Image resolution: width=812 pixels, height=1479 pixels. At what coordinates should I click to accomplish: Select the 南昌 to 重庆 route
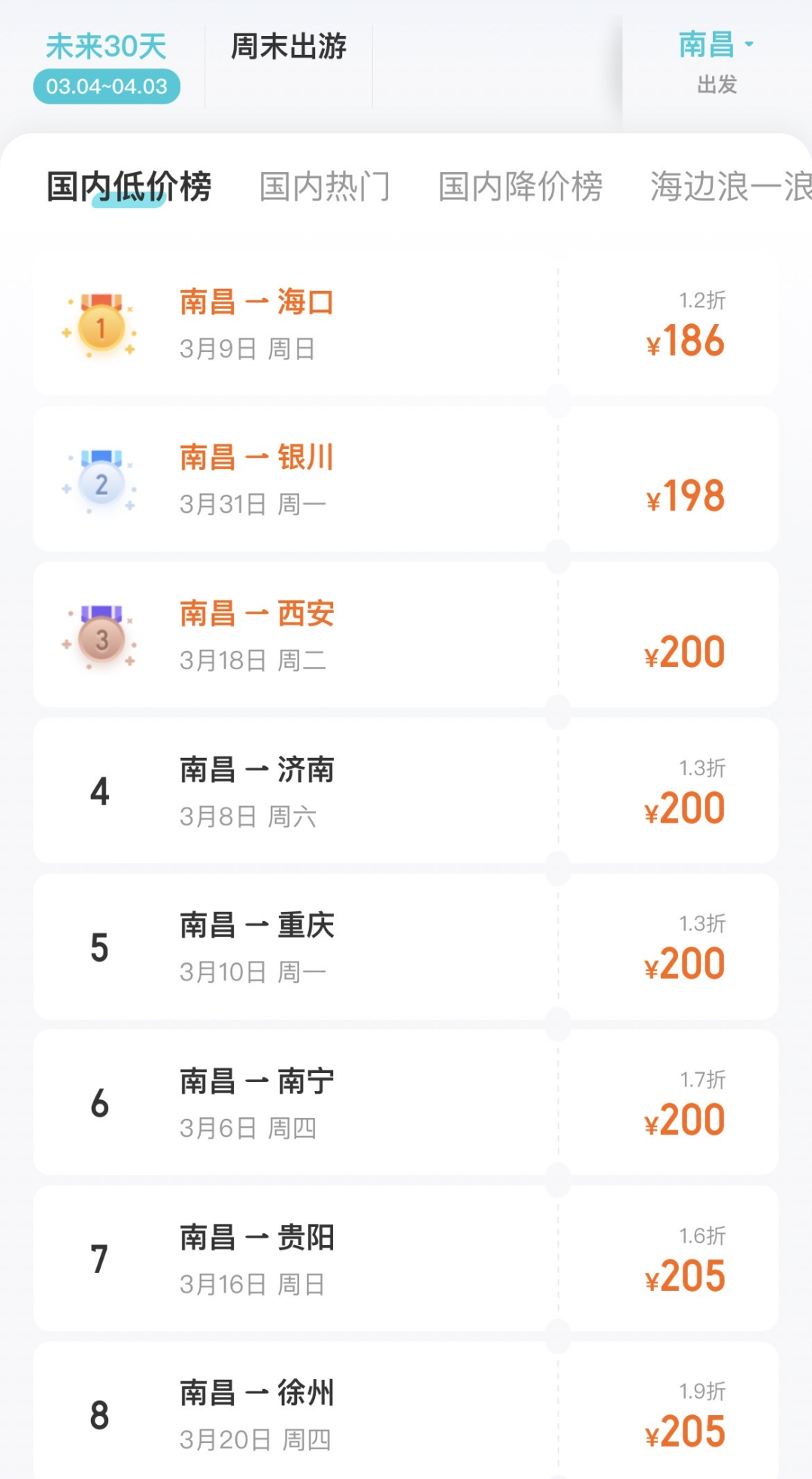[405, 947]
